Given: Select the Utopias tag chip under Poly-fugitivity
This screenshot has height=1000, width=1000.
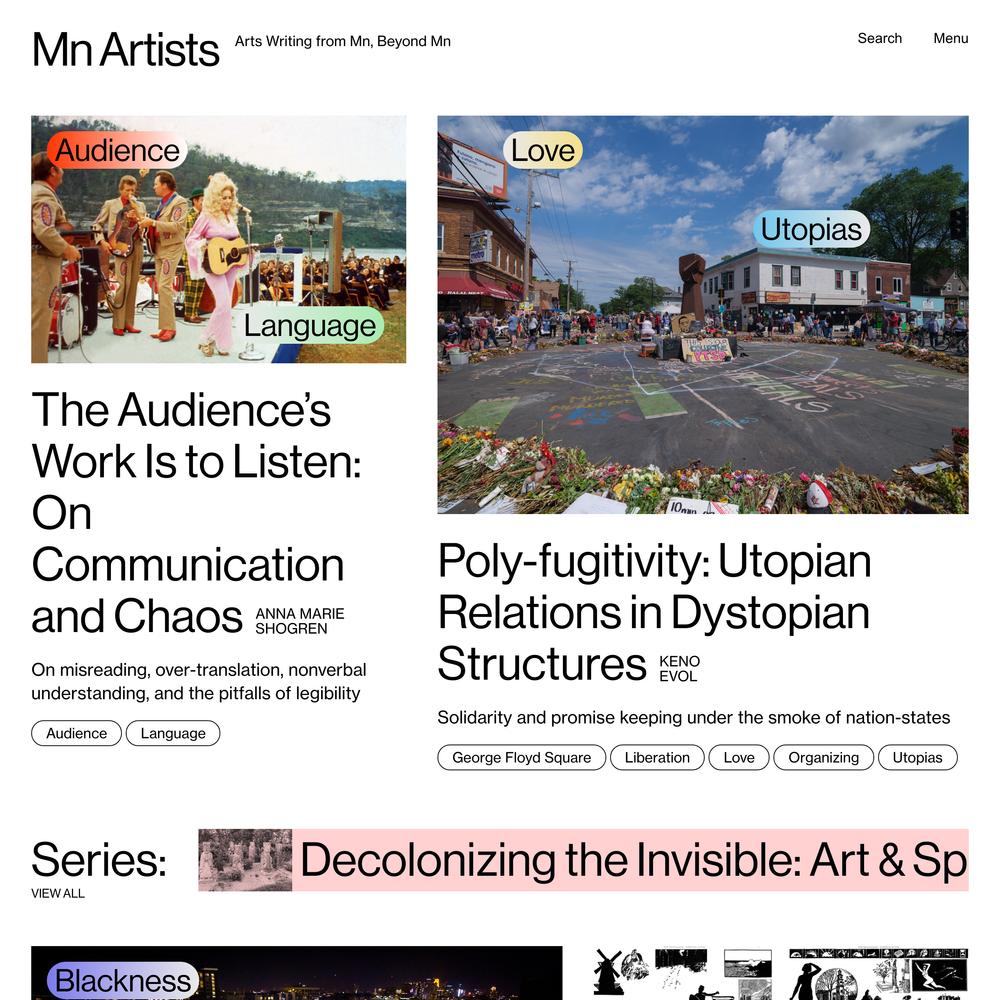Looking at the screenshot, I should tap(917, 757).
